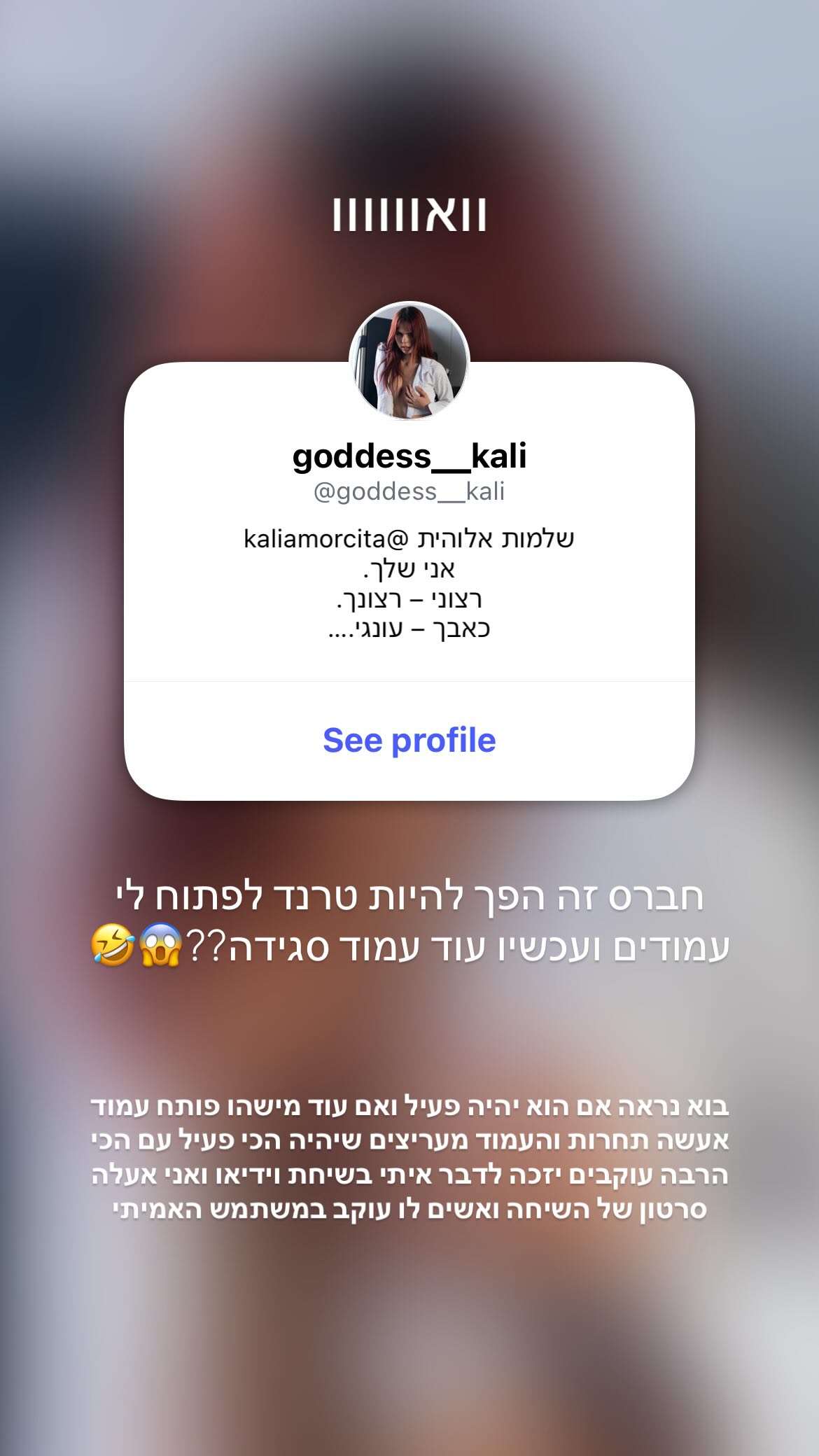Tap the 'ואוווווו' text sticker at the top
This screenshot has width=819, height=1456.
tap(409, 212)
